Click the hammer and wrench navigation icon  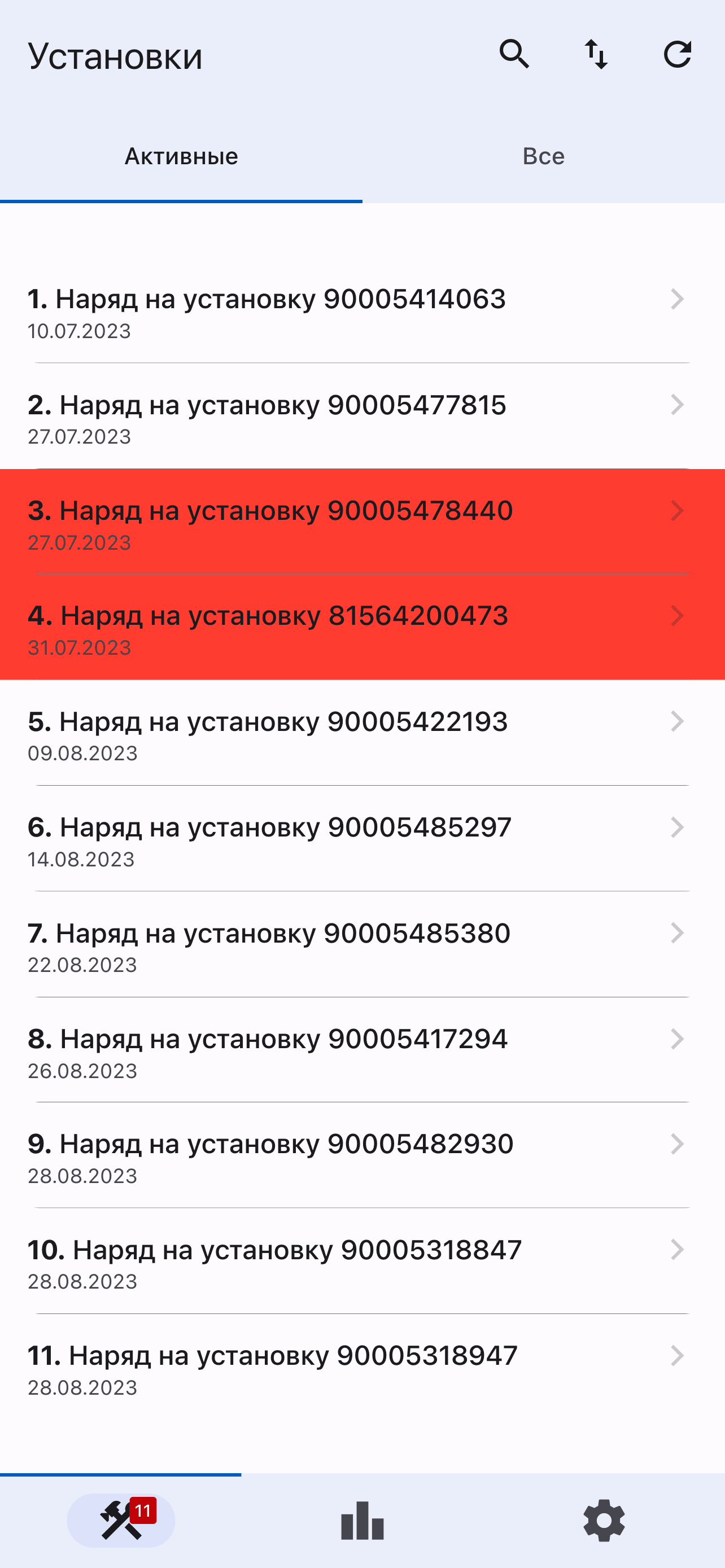pos(119,1522)
